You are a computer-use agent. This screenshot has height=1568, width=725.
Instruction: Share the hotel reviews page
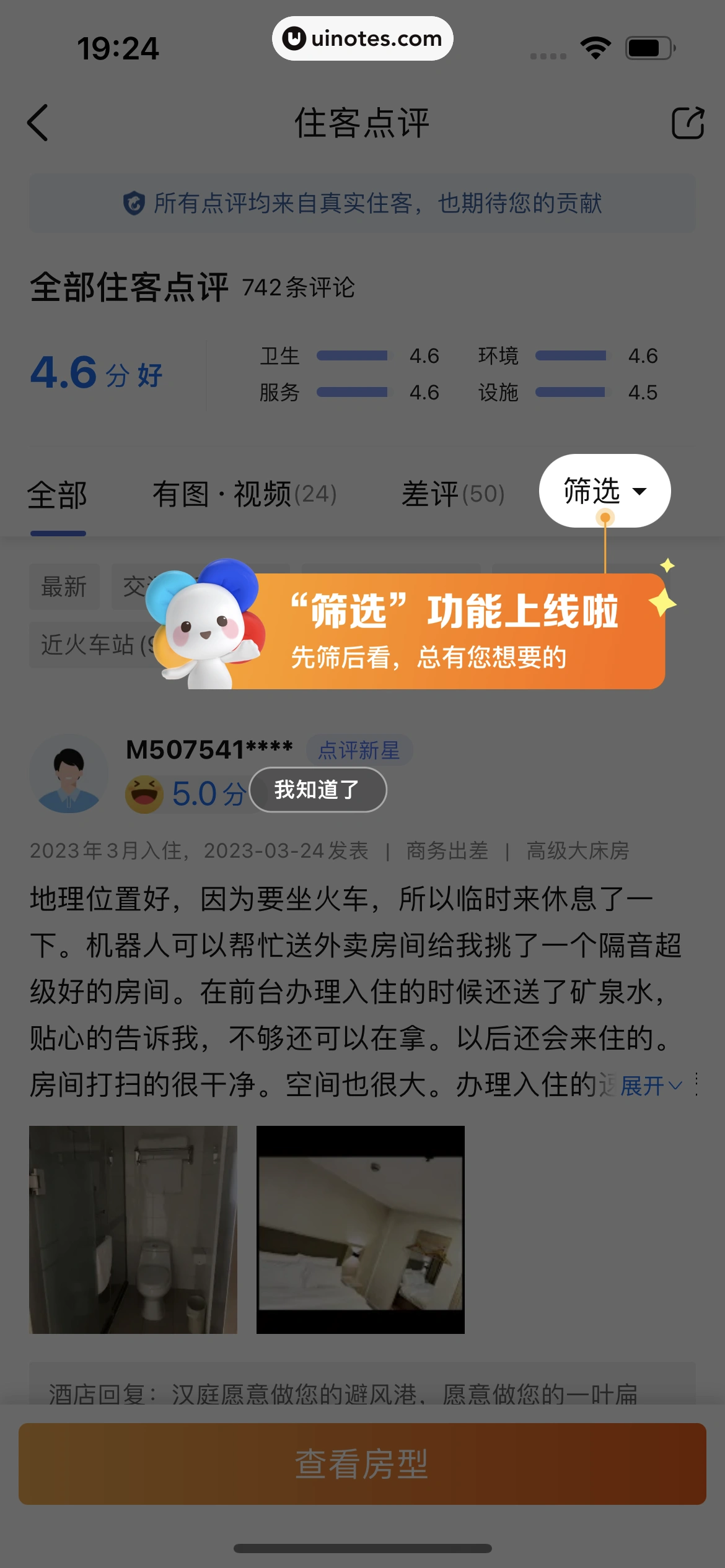click(x=687, y=123)
